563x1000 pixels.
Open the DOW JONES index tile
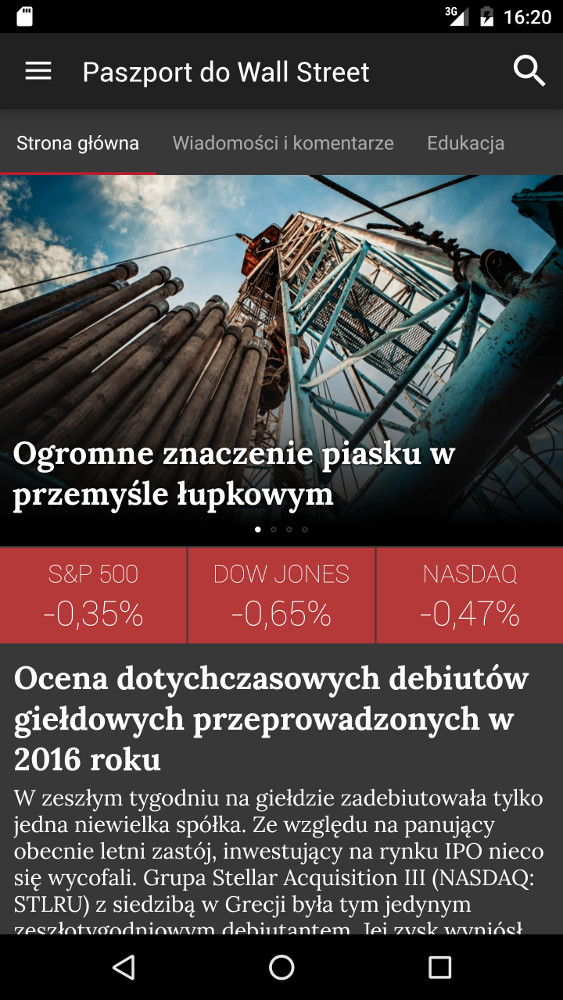281,596
